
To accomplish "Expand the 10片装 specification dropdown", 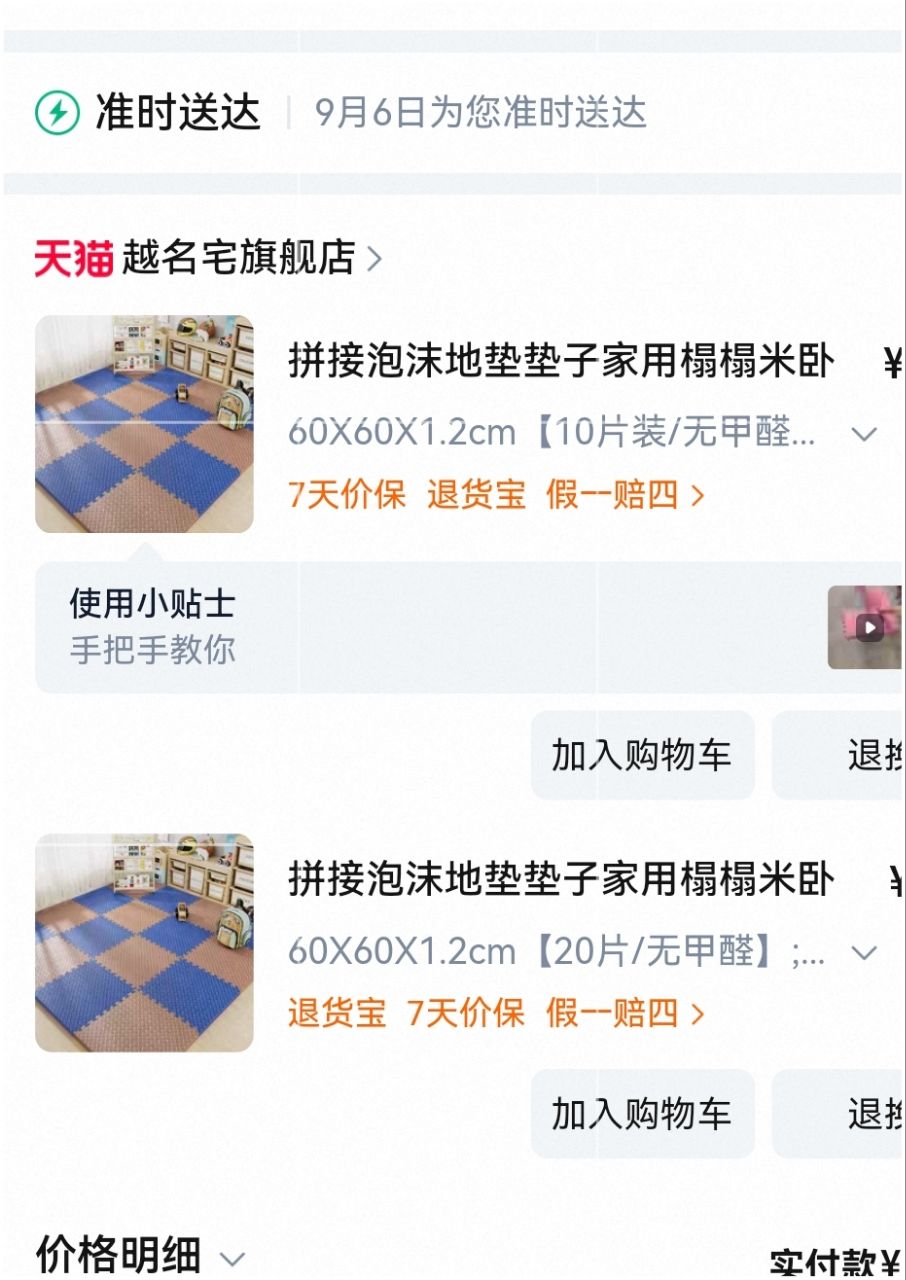I will 864,434.
